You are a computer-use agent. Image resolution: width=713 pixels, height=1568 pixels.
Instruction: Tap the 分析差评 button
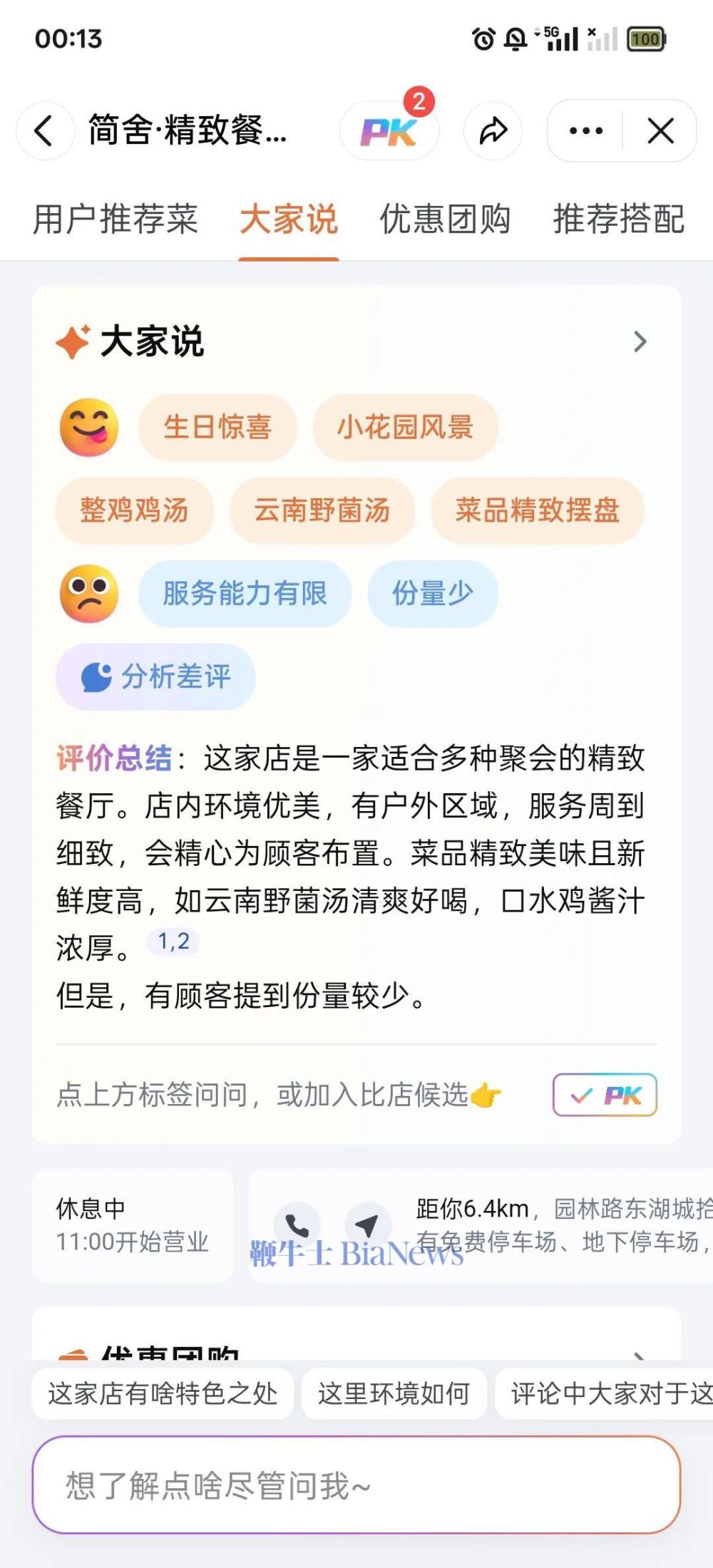(x=155, y=677)
